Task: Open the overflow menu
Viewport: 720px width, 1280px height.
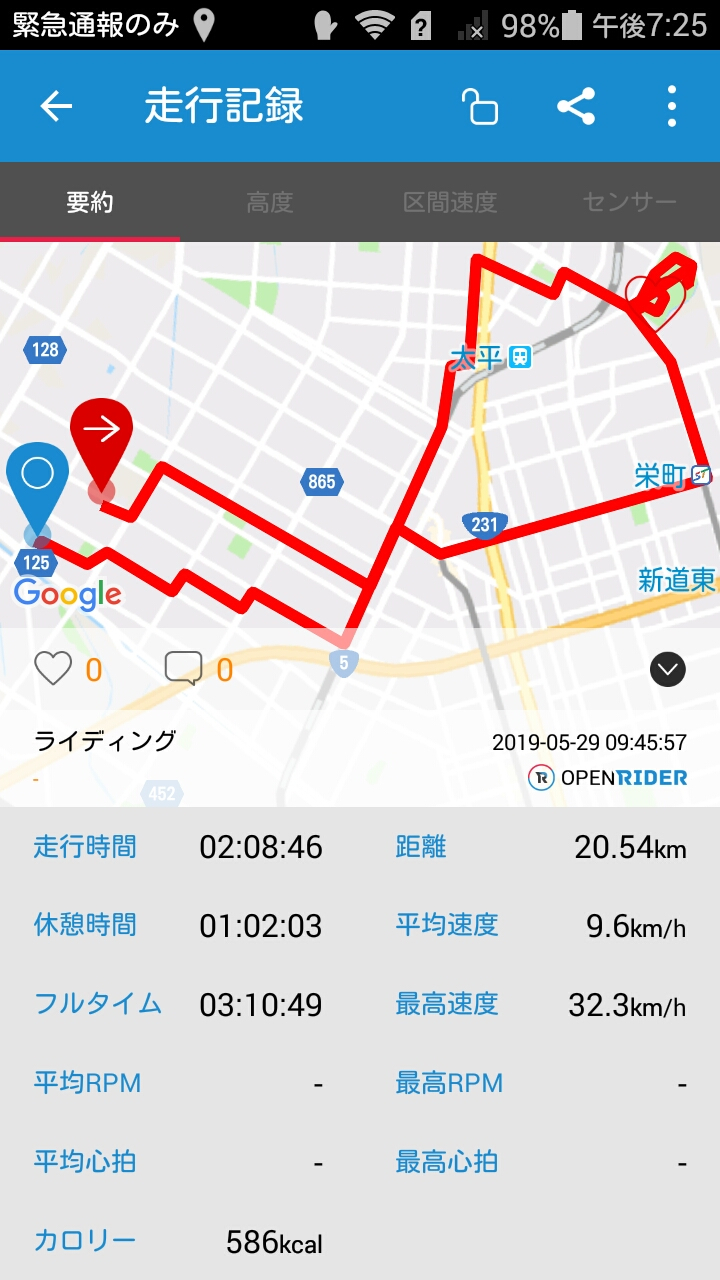Action: coord(671,106)
